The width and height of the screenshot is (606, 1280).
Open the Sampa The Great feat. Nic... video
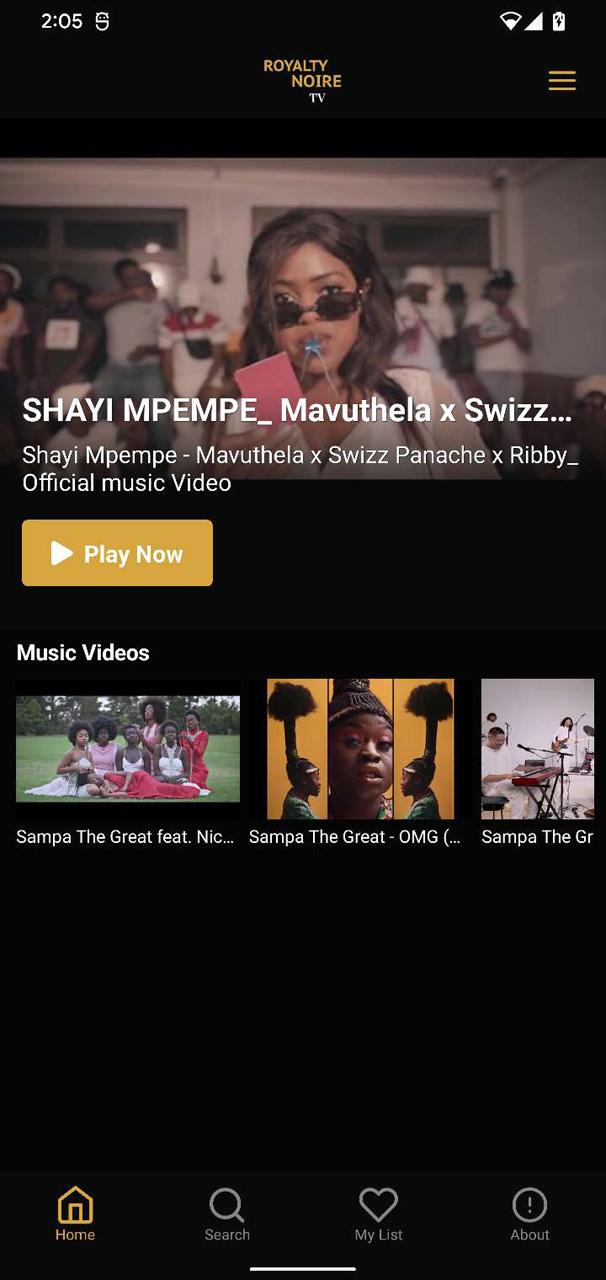click(128, 764)
